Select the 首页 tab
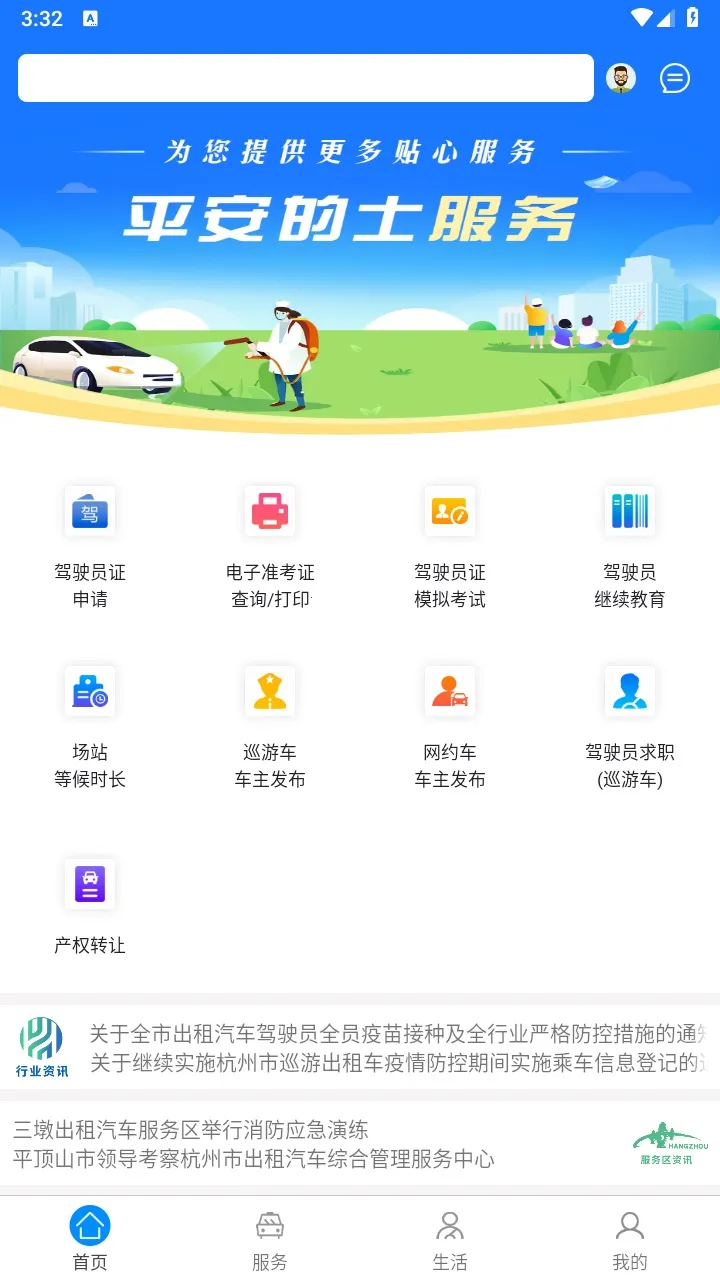Image resolution: width=720 pixels, height=1280 pixels. point(90,1240)
